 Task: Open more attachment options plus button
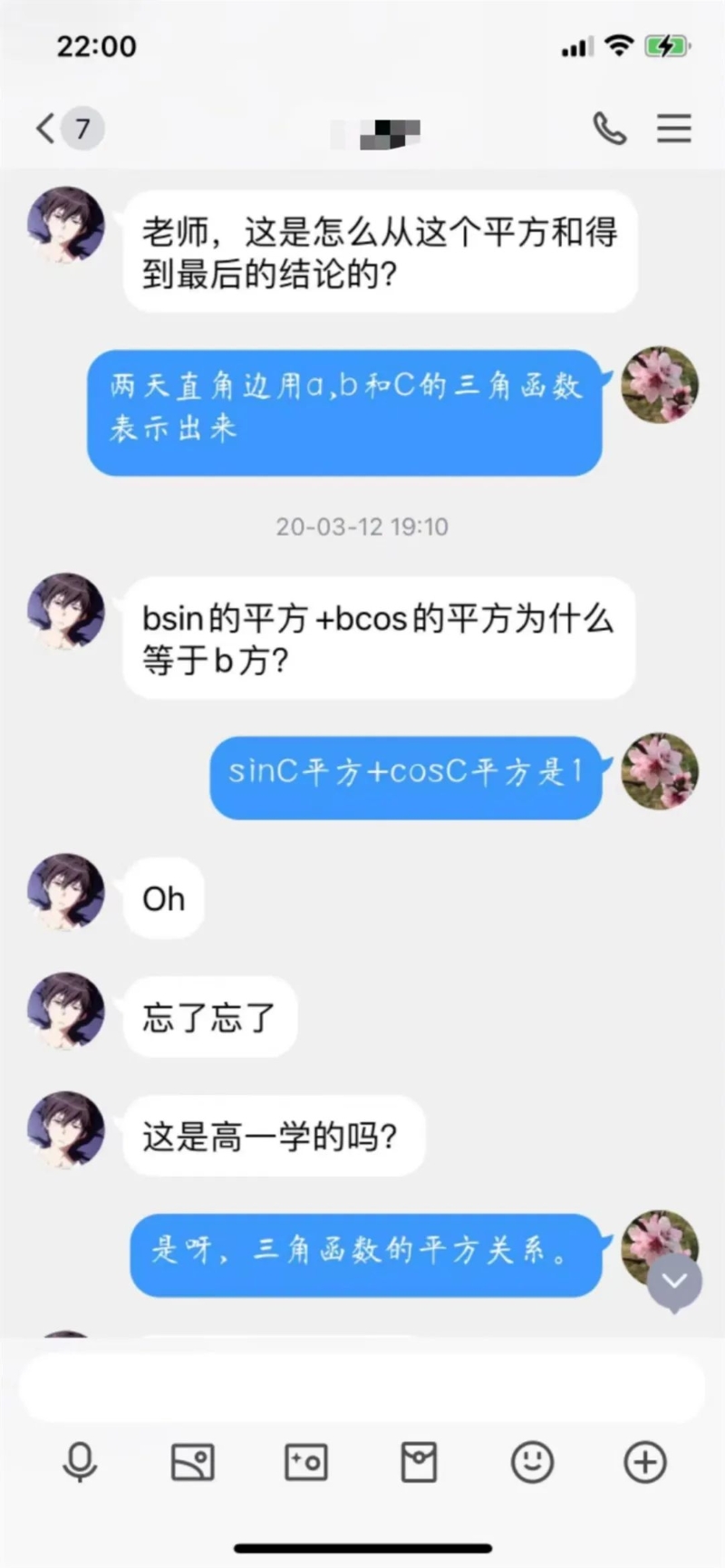[645, 1462]
